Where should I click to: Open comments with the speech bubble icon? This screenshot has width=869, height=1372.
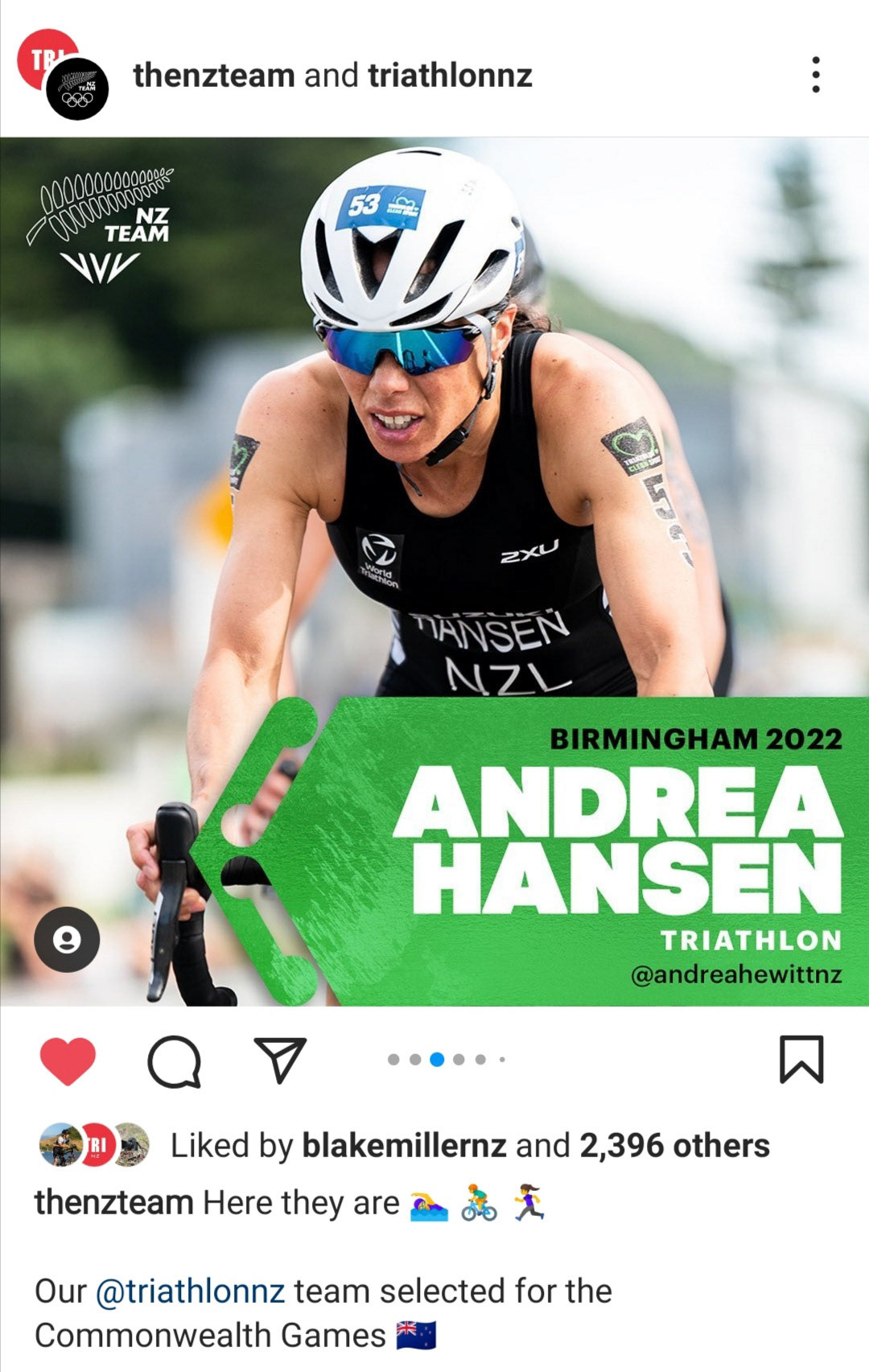pyautogui.click(x=174, y=1061)
